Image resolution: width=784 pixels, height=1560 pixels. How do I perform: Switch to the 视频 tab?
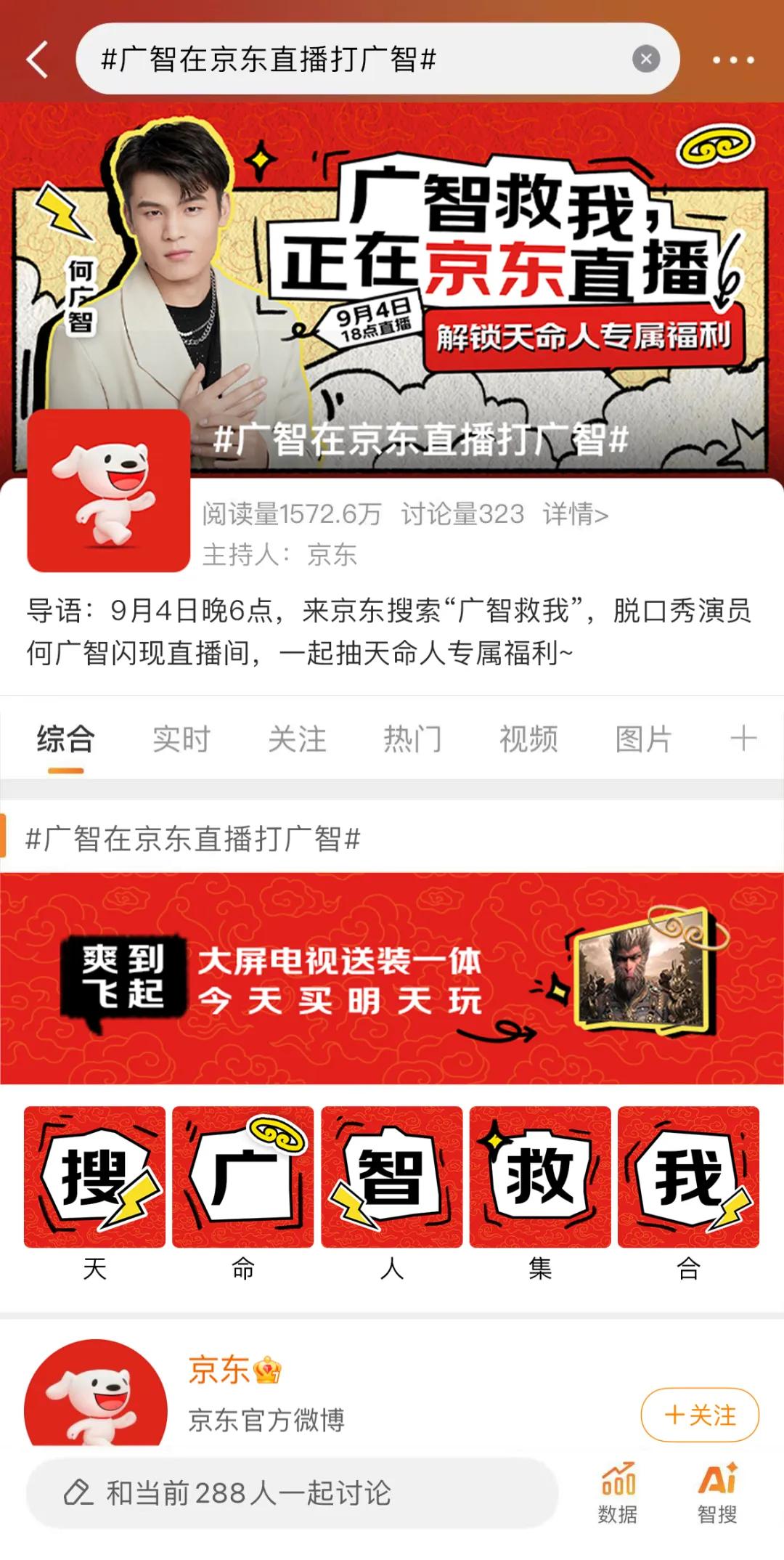coord(528,739)
